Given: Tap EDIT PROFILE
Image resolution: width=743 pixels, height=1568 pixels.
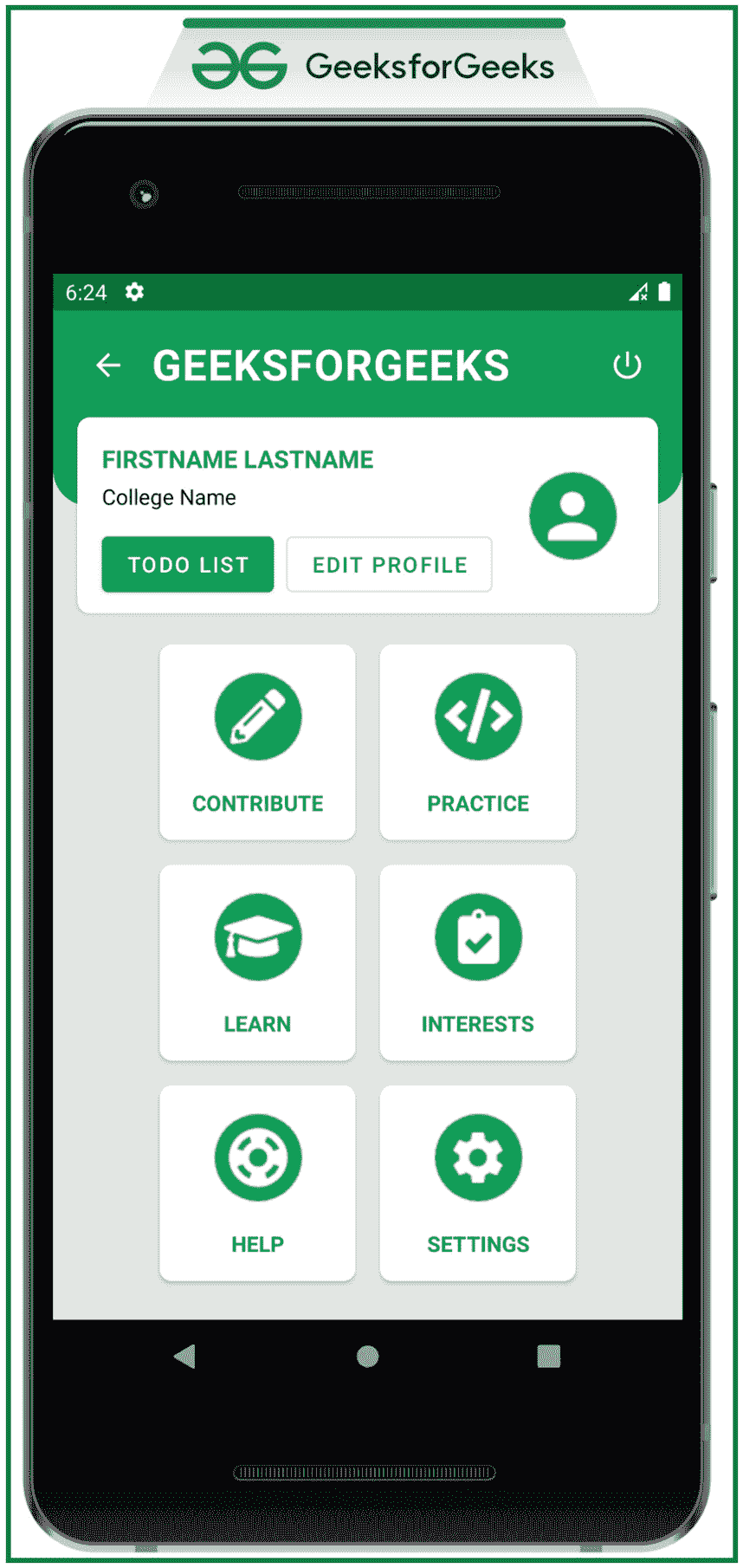Looking at the screenshot, I should (389, 565).
